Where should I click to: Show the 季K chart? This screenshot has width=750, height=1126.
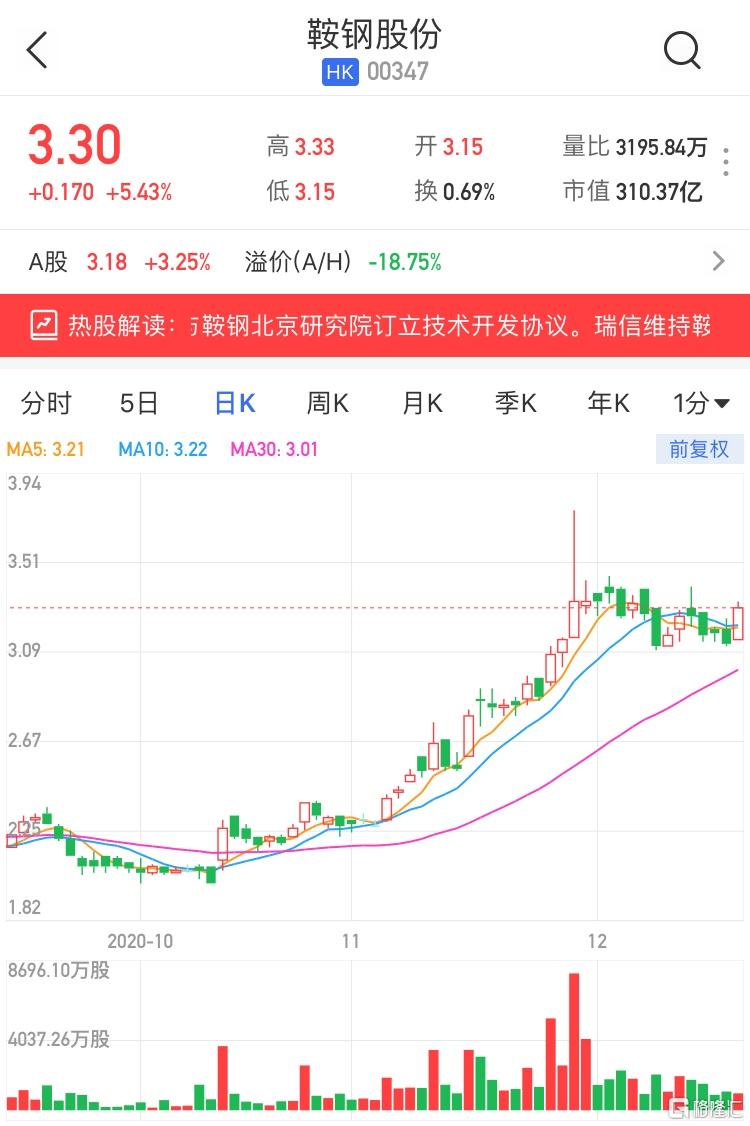(x=515, y=403)
